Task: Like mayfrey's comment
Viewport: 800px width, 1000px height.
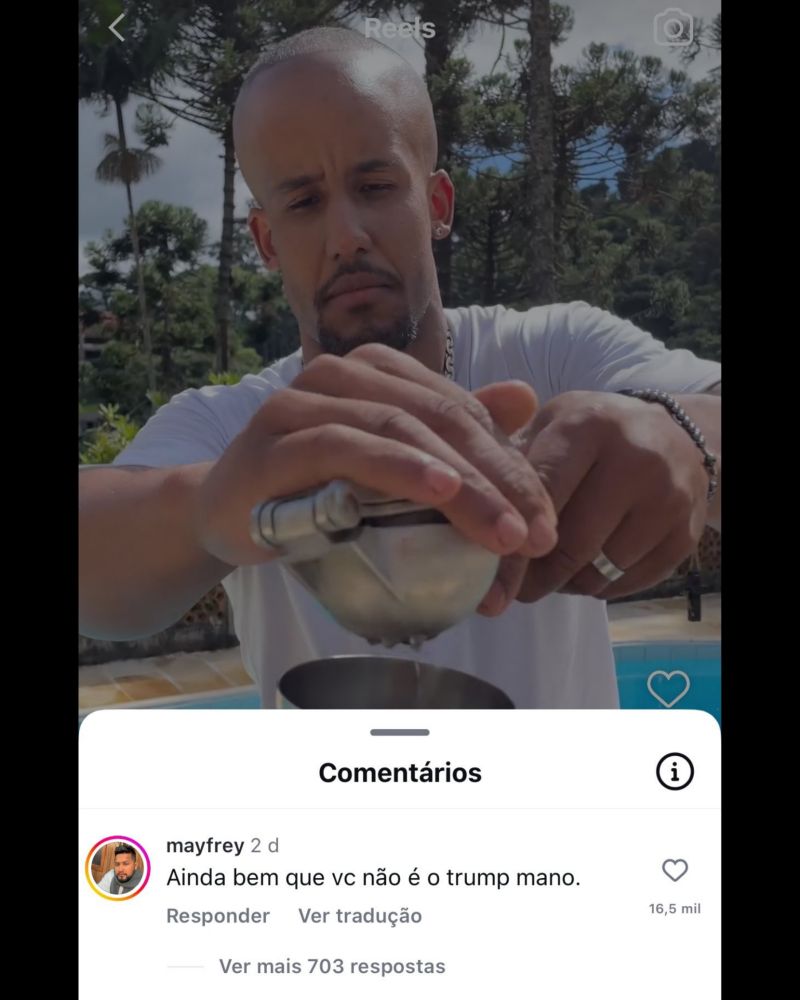Action: coord(674,870)
